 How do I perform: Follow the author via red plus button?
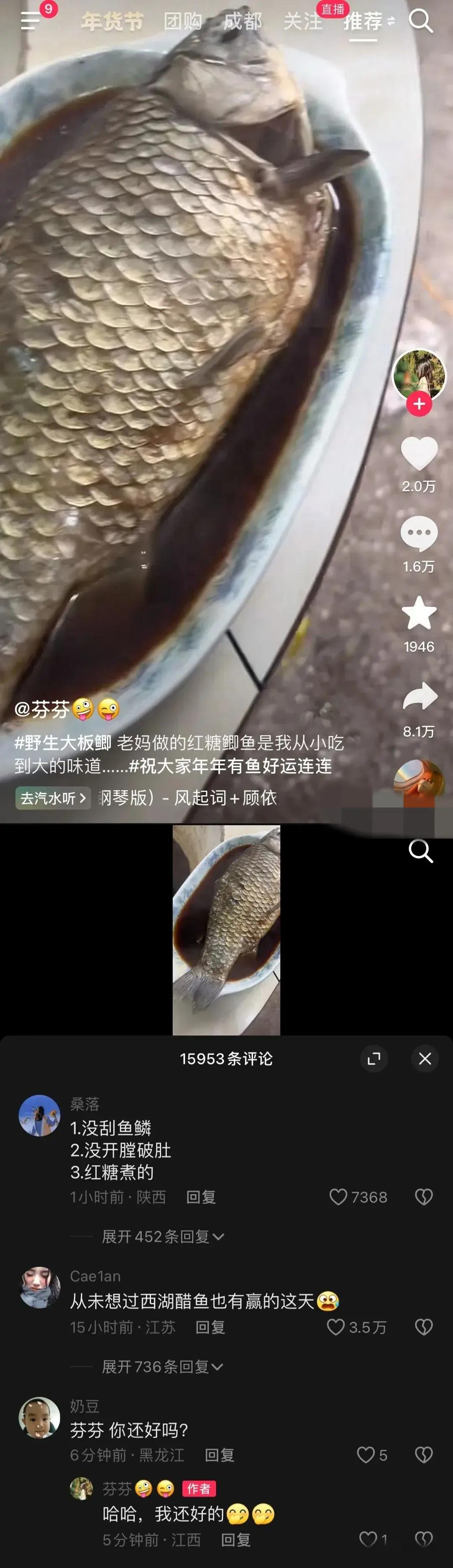[x=419, y=404]
